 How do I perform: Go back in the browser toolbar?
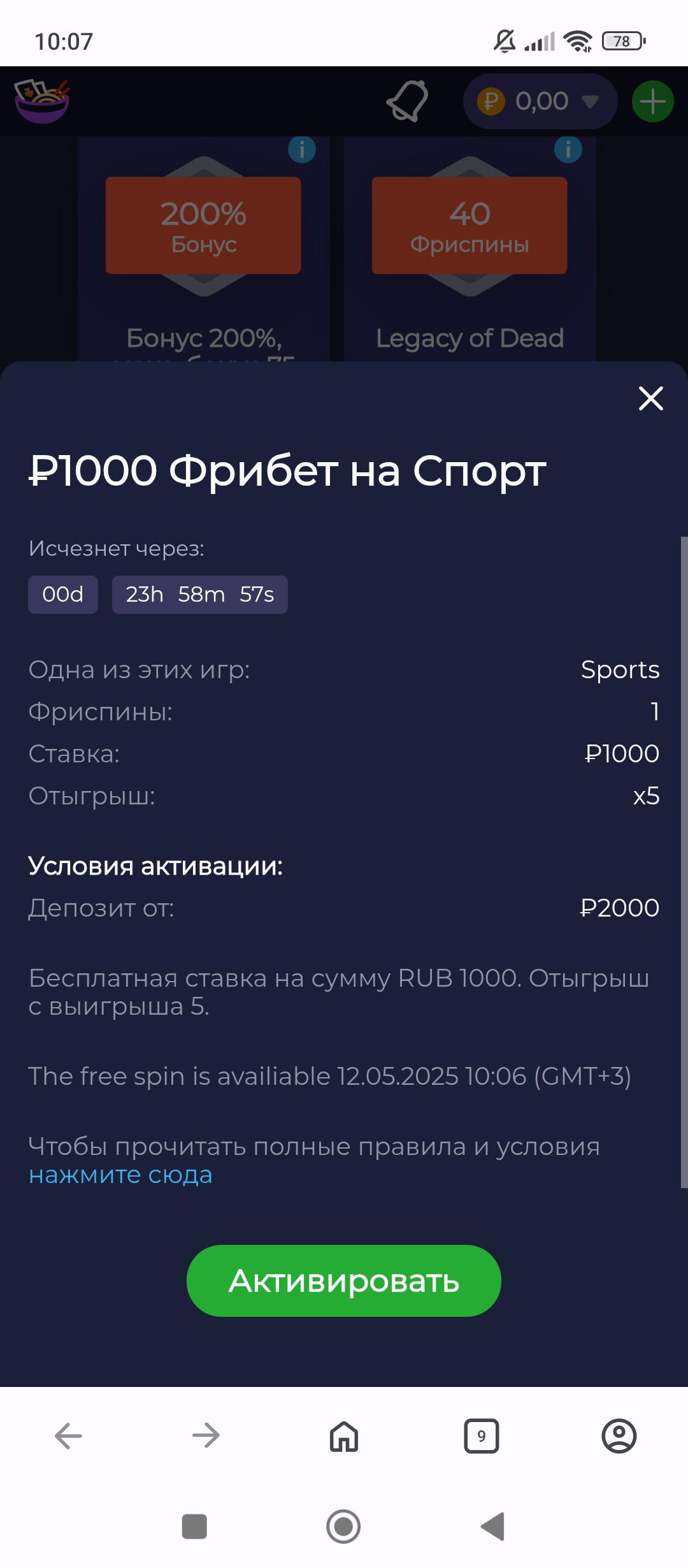(x=69, y=1436)
